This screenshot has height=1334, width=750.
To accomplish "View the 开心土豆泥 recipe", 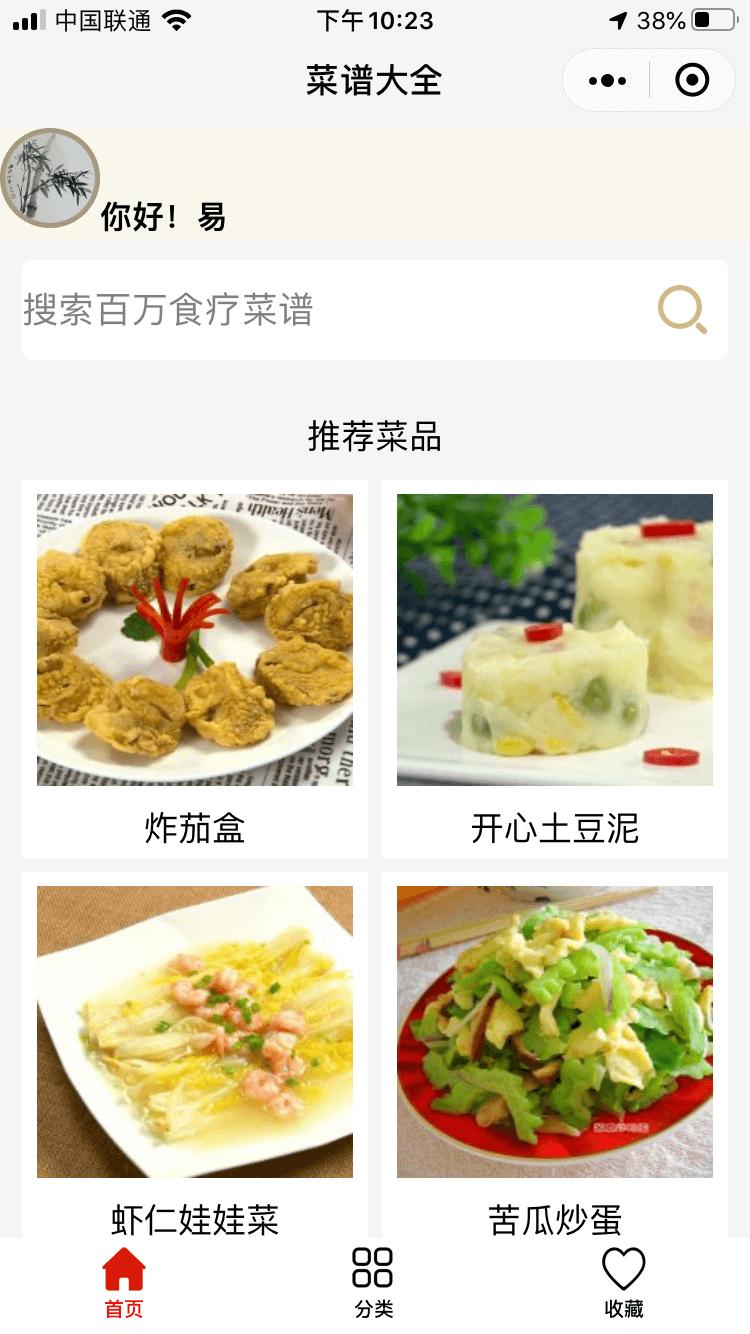I will coord(555,668).
